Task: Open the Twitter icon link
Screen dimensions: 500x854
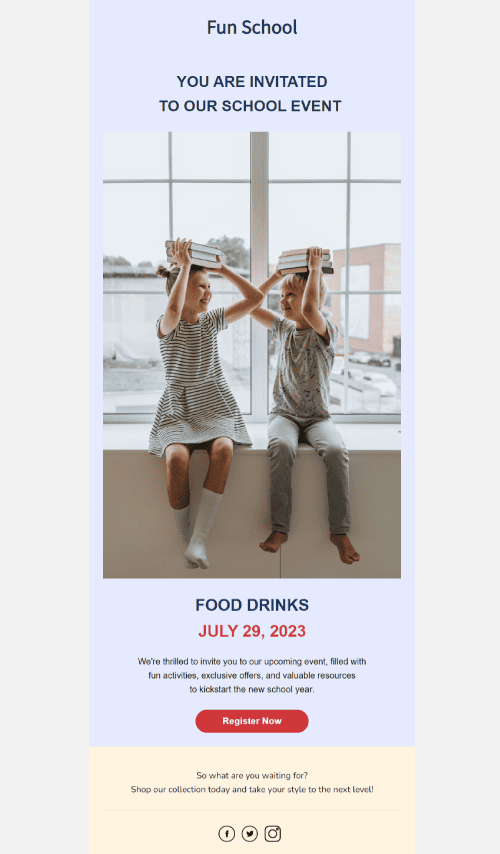Action: click(249, 833)
